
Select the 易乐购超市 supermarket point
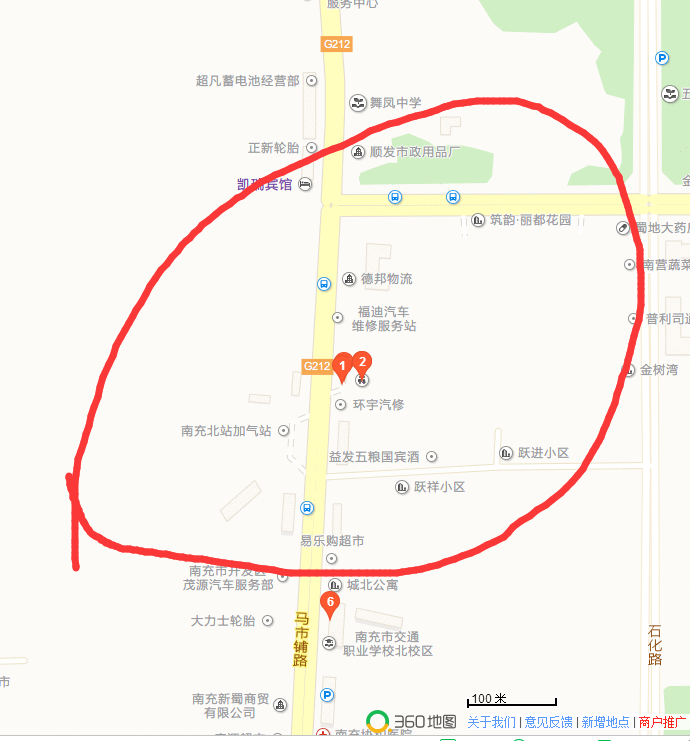pos(332,541)
